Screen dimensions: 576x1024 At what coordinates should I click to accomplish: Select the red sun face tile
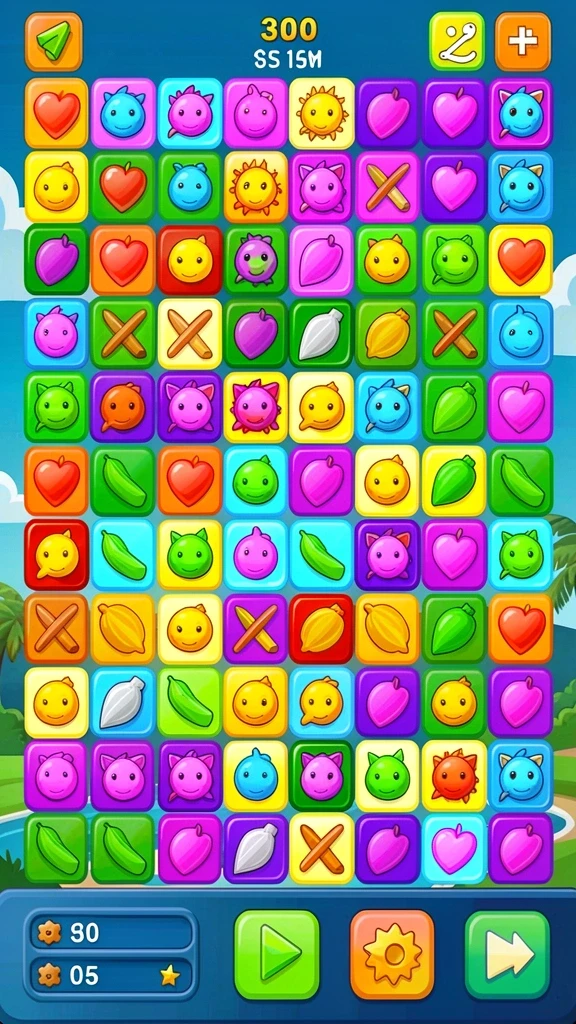click(x=454, y=775)
